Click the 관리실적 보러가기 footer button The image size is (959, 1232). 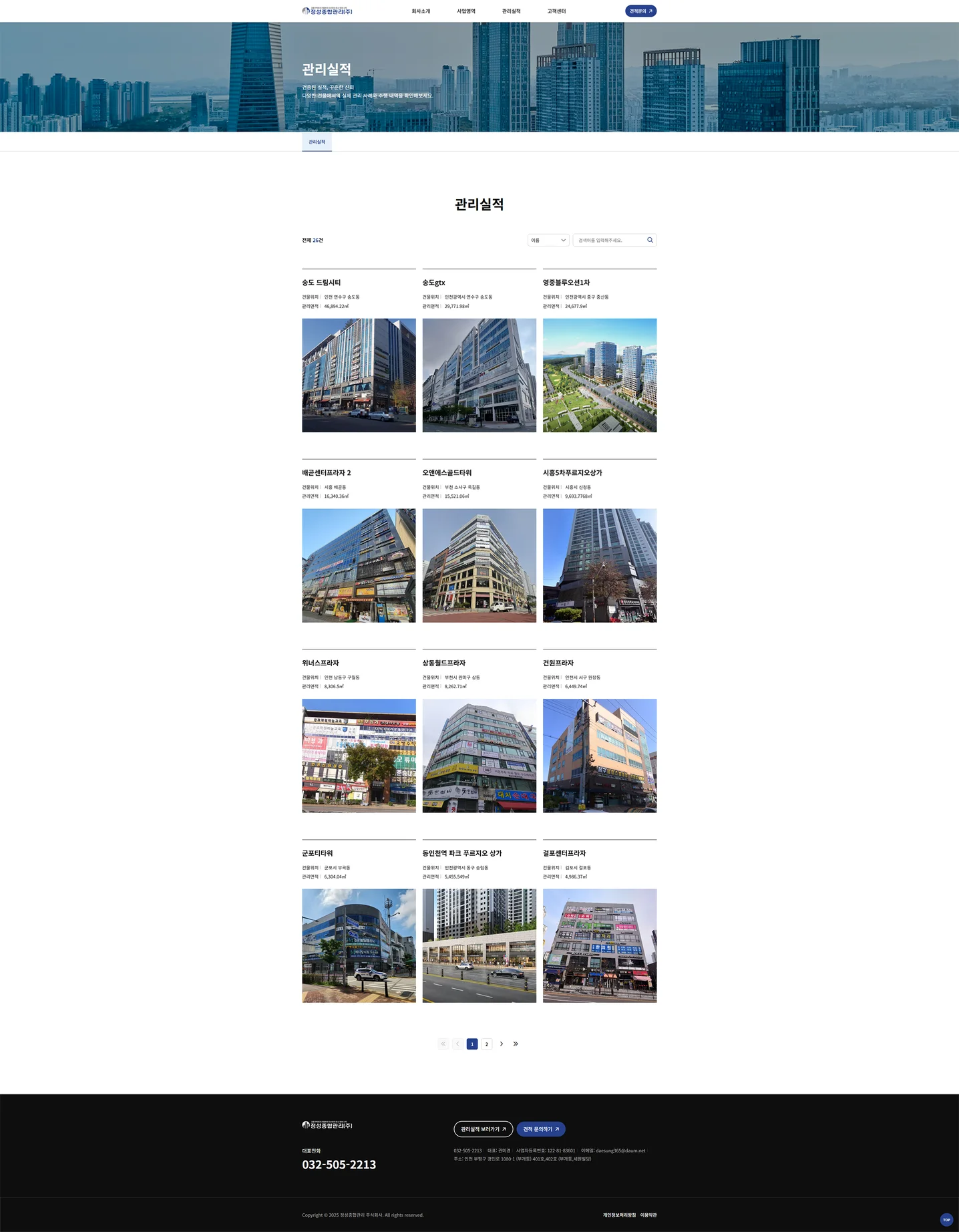pos(483,1129)
